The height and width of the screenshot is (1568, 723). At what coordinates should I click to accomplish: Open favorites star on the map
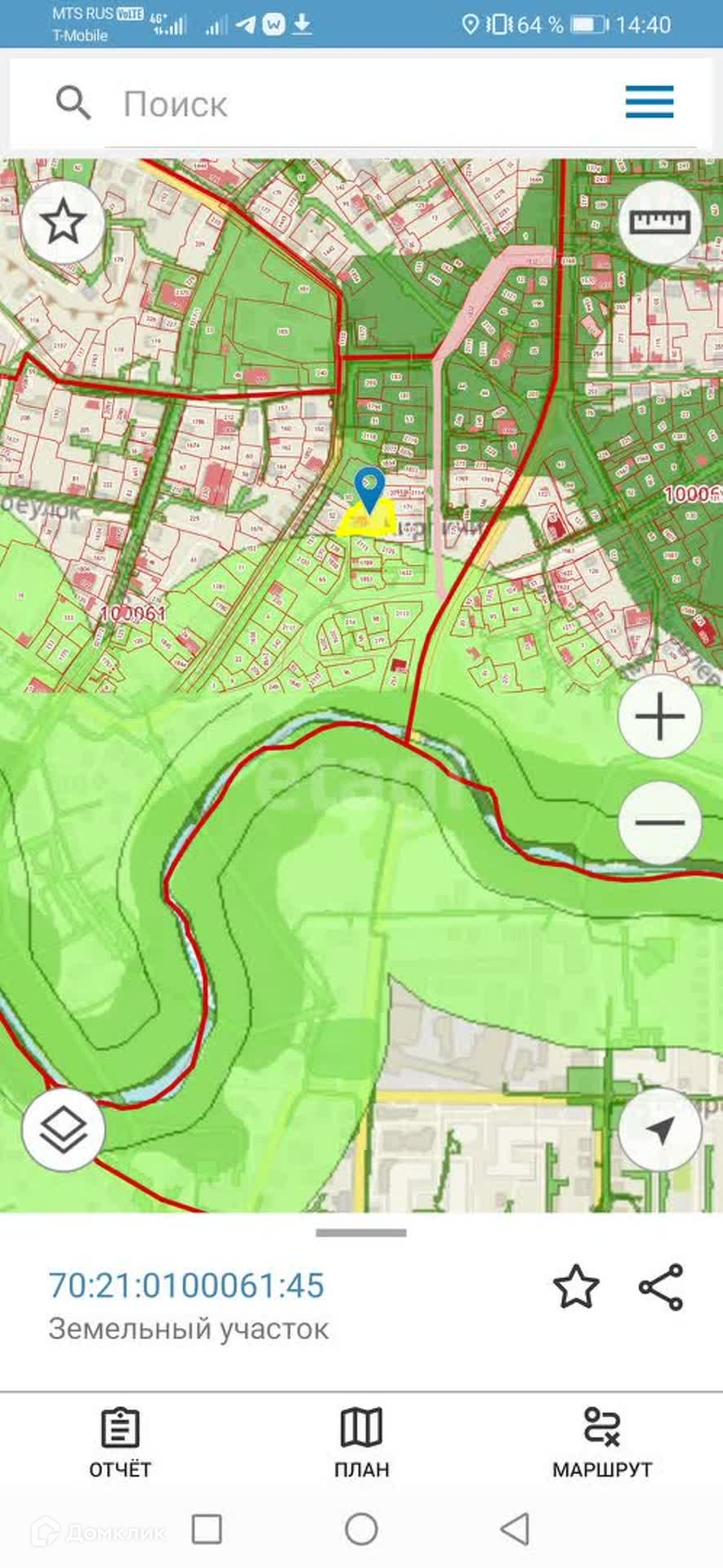tap(63, 222)
